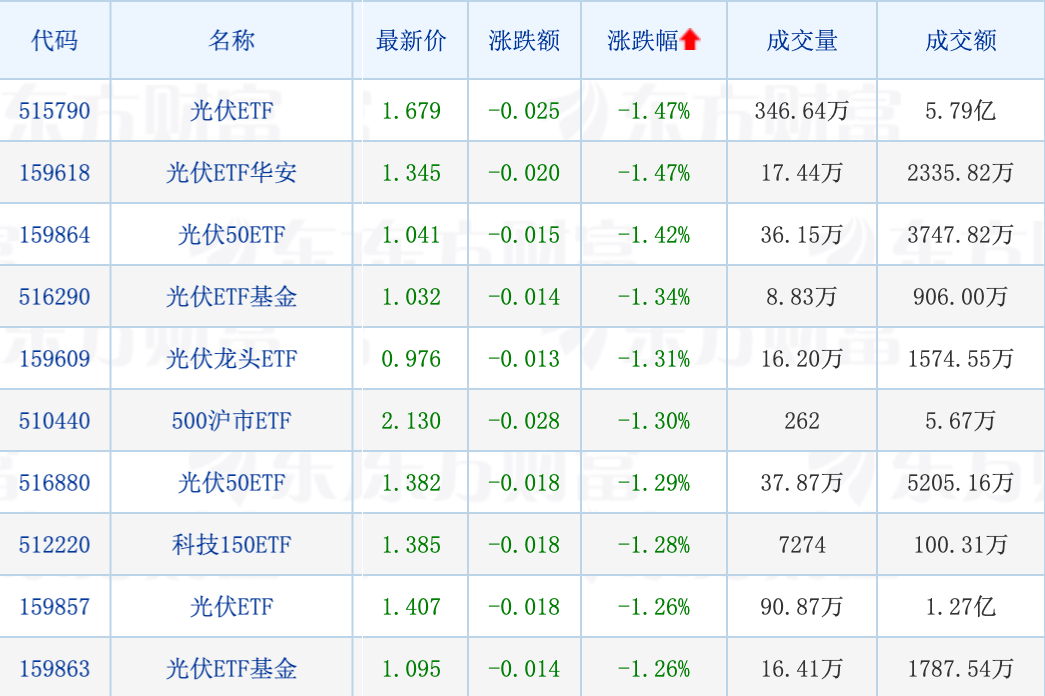1045x696 pixels.
Task: Sort by 涨跌额 column header
Action: 524,41
